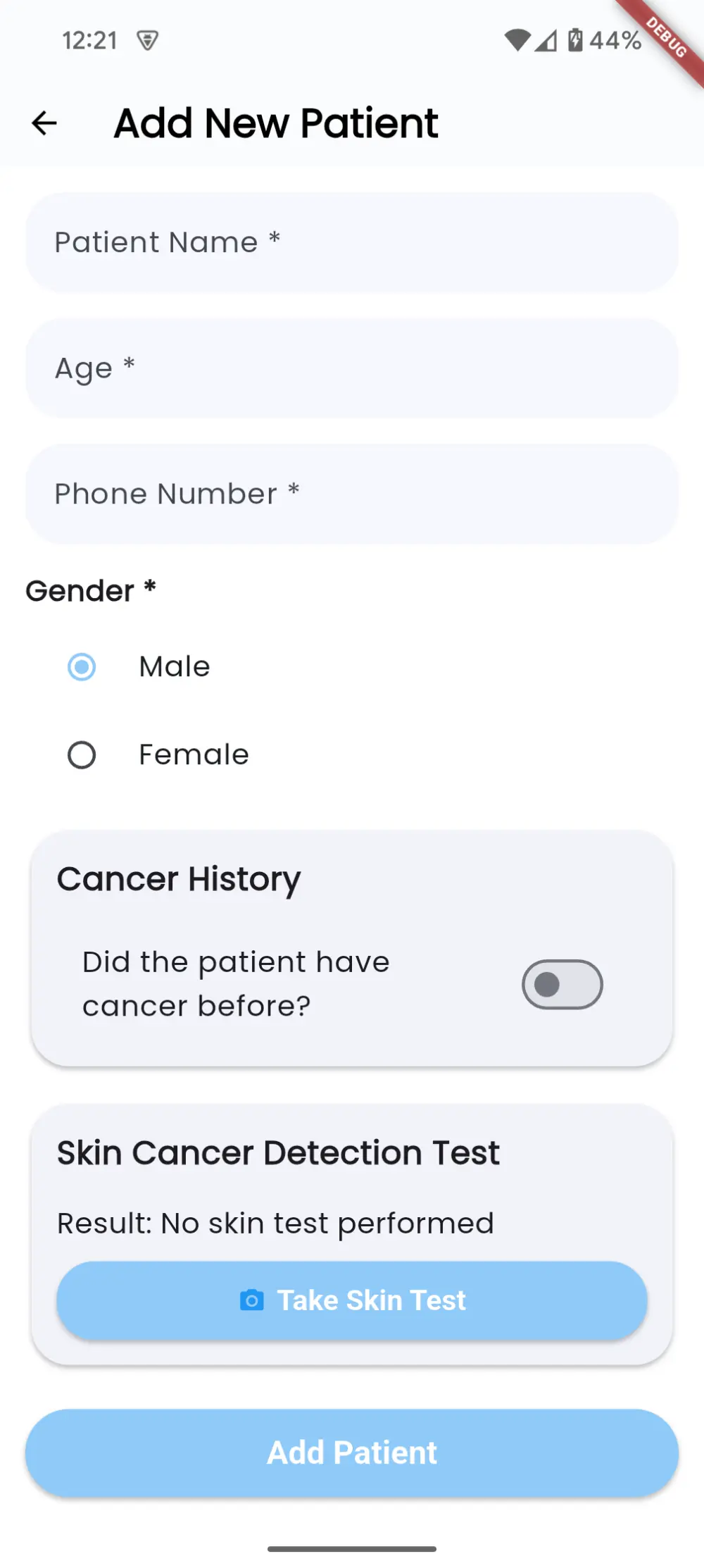Submit with the Add Patient button
The width and height of the screenshot is (704, 1568).
pyautogui.click(x=352, y=1452)
